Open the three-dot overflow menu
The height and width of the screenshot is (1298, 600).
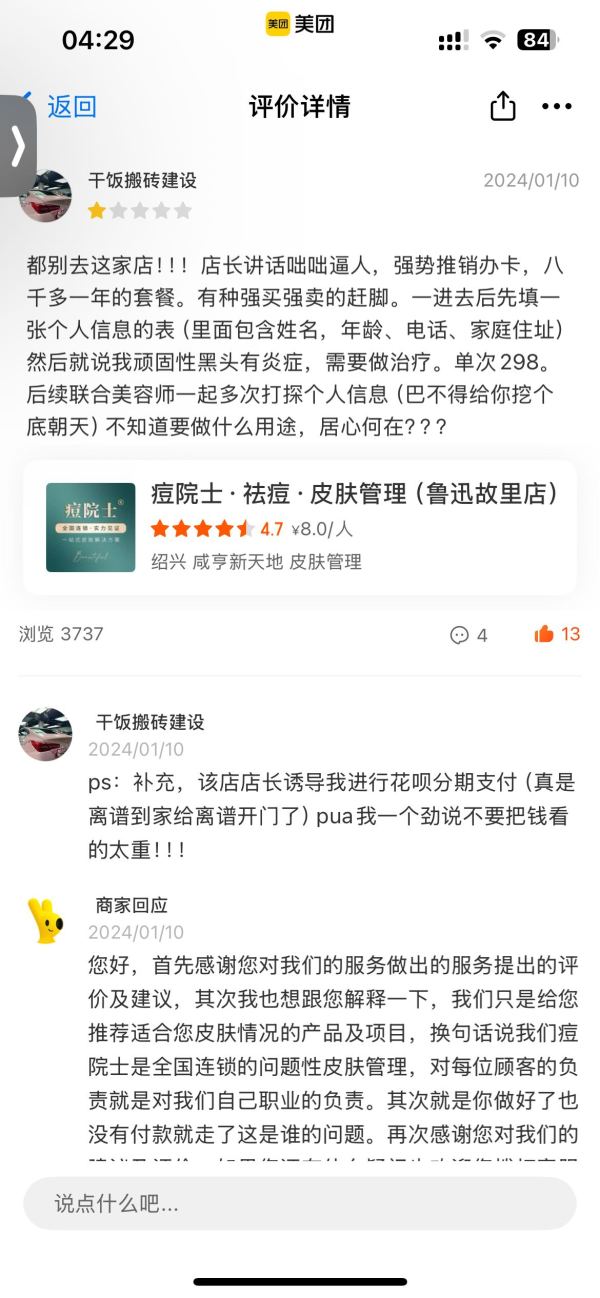coord(556,106)
